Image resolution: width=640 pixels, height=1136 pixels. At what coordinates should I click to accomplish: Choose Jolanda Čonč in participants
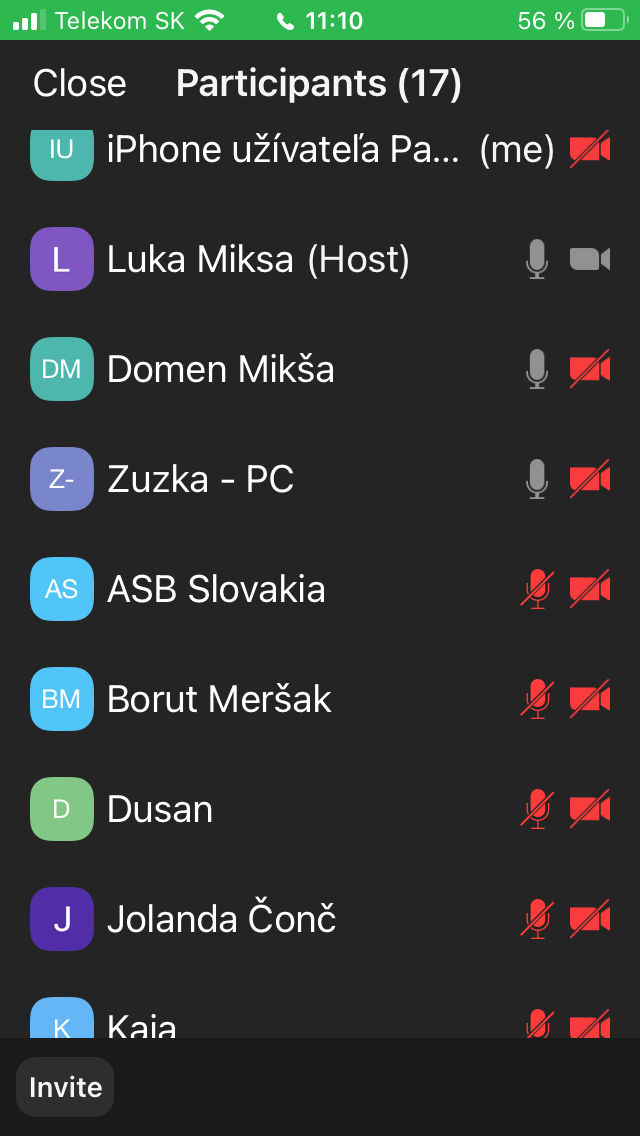pos(320,920)
